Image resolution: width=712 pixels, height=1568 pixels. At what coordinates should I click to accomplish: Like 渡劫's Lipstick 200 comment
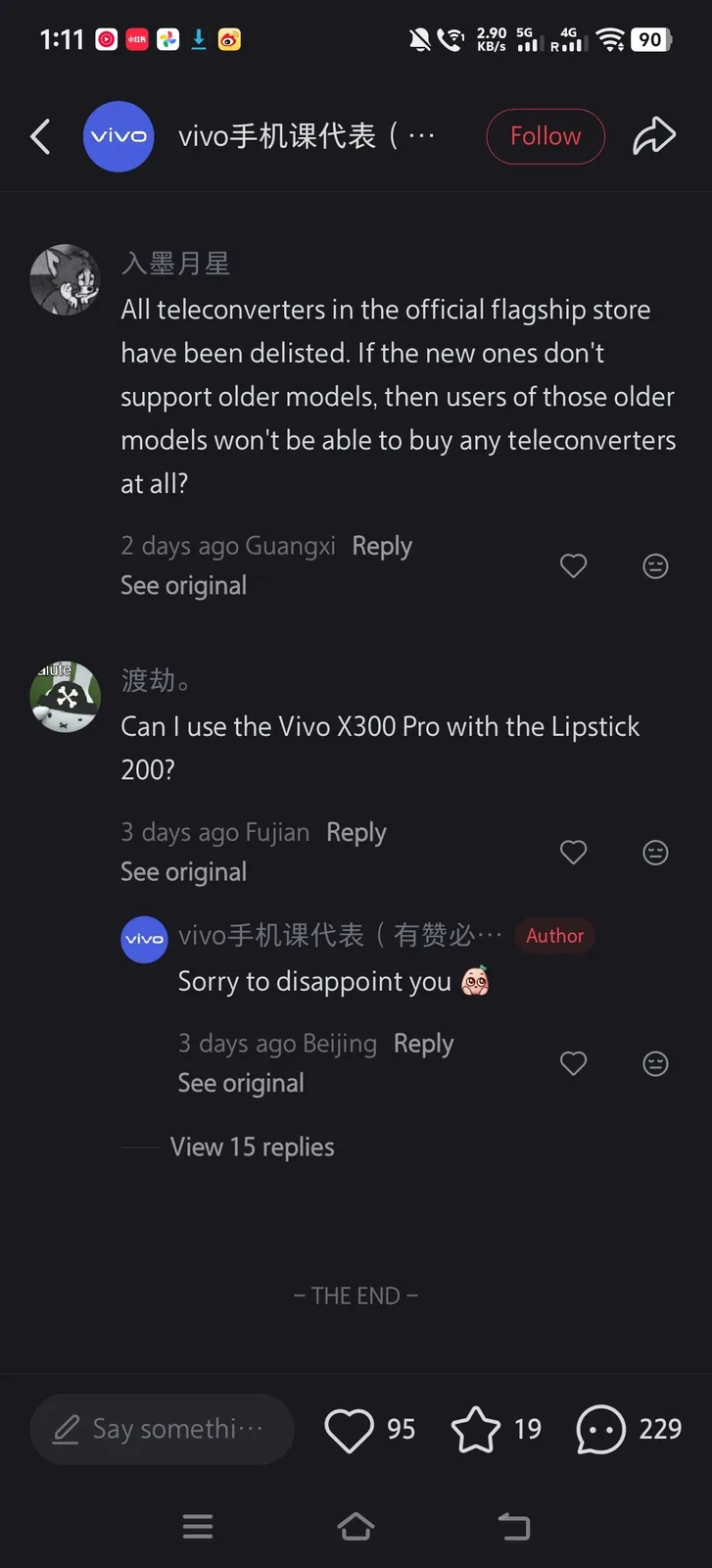[x=573, y=852]
